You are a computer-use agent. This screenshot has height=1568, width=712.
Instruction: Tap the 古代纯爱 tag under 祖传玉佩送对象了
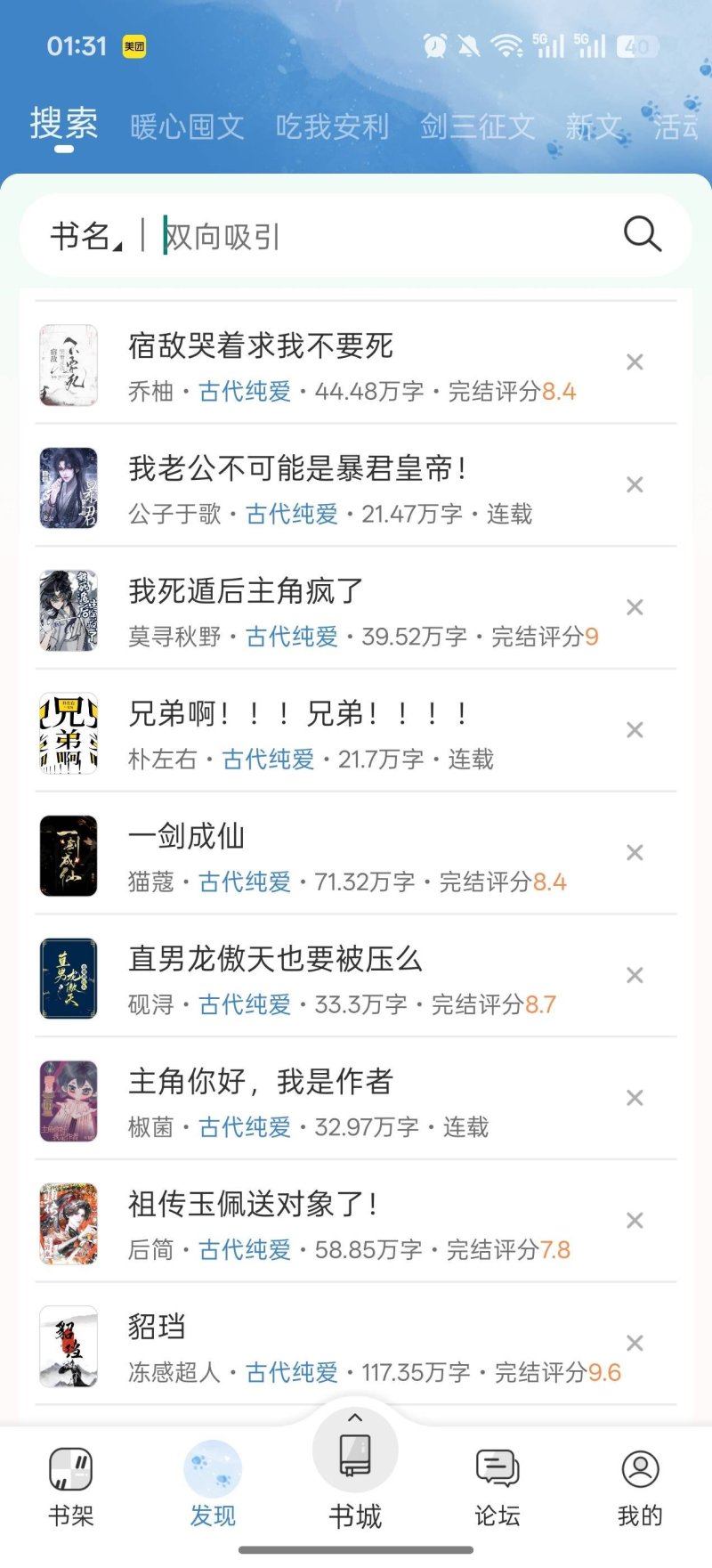[245, 1250]
